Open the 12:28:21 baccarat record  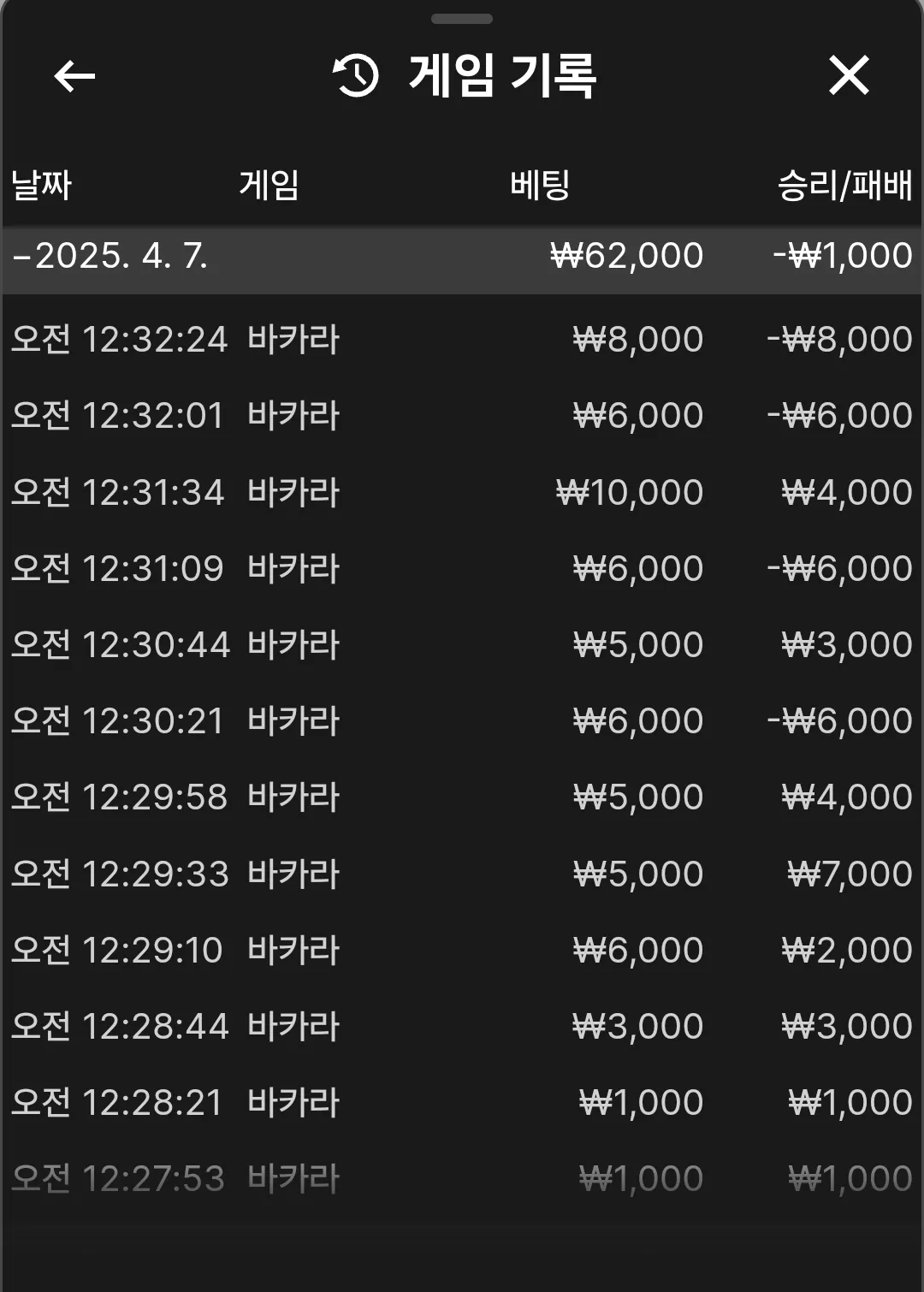point(462,1102)
